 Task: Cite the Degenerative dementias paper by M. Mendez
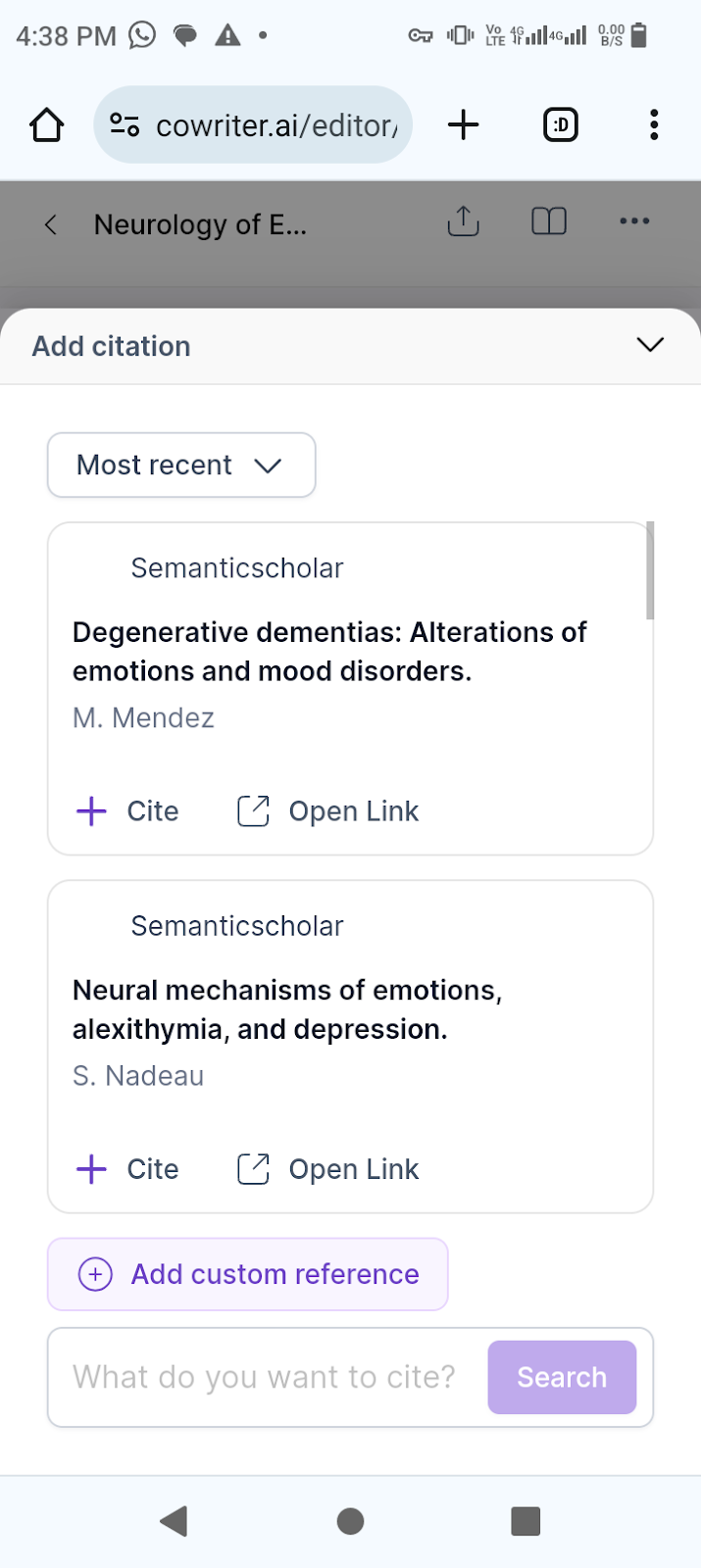tap(127, 811)
